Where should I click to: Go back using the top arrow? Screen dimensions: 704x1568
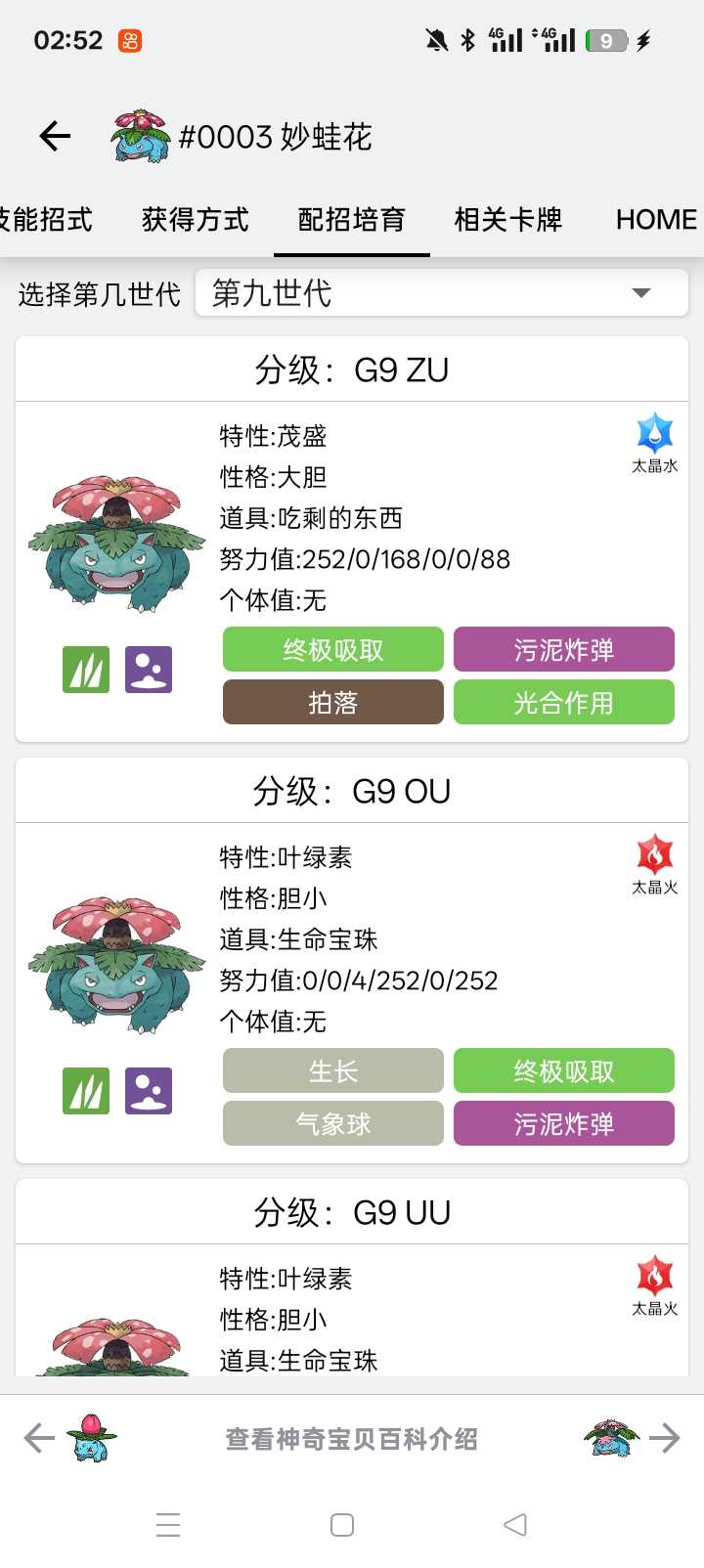pos(56,137)
